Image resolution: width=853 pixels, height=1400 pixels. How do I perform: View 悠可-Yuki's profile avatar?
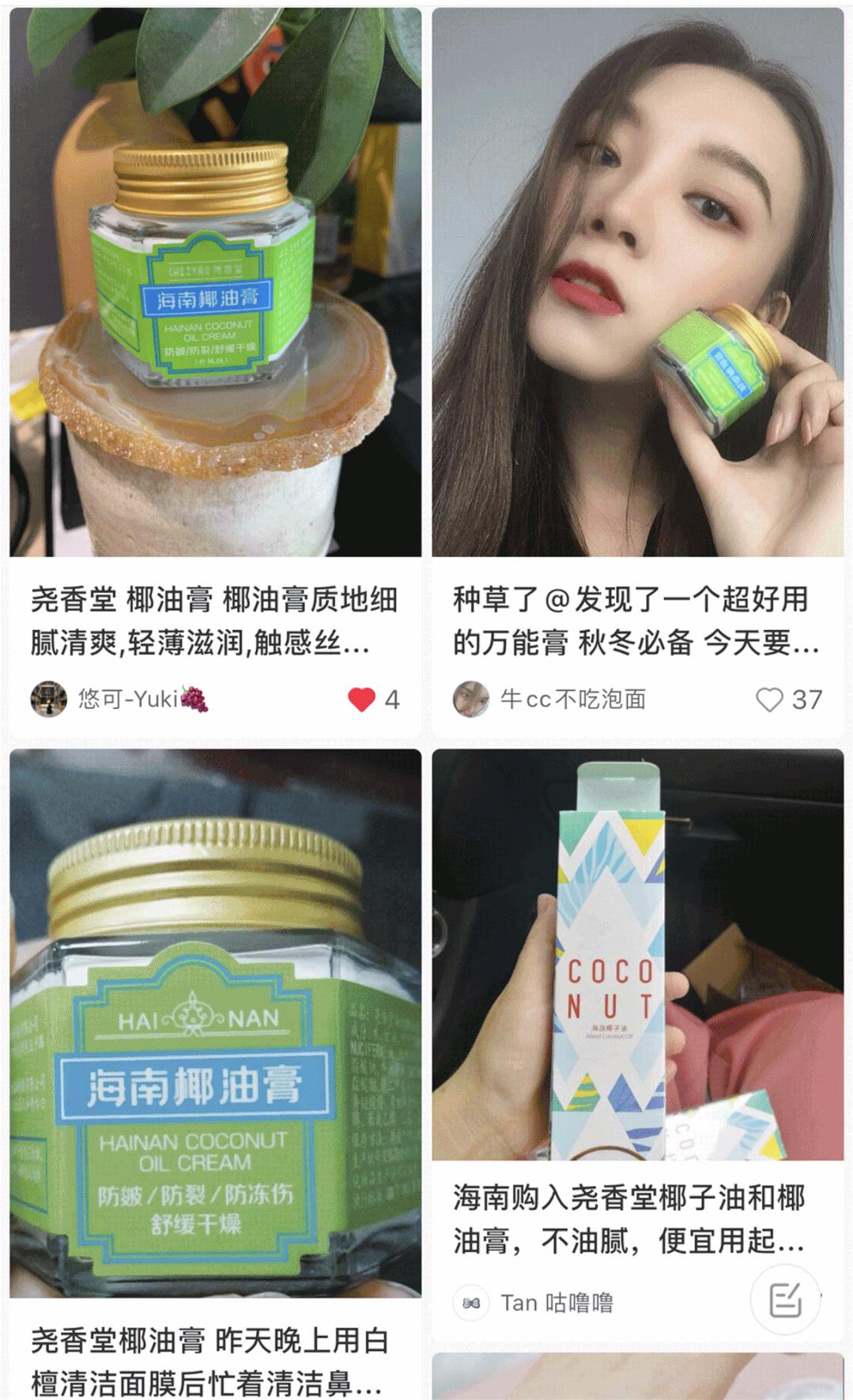click(48, 700)
